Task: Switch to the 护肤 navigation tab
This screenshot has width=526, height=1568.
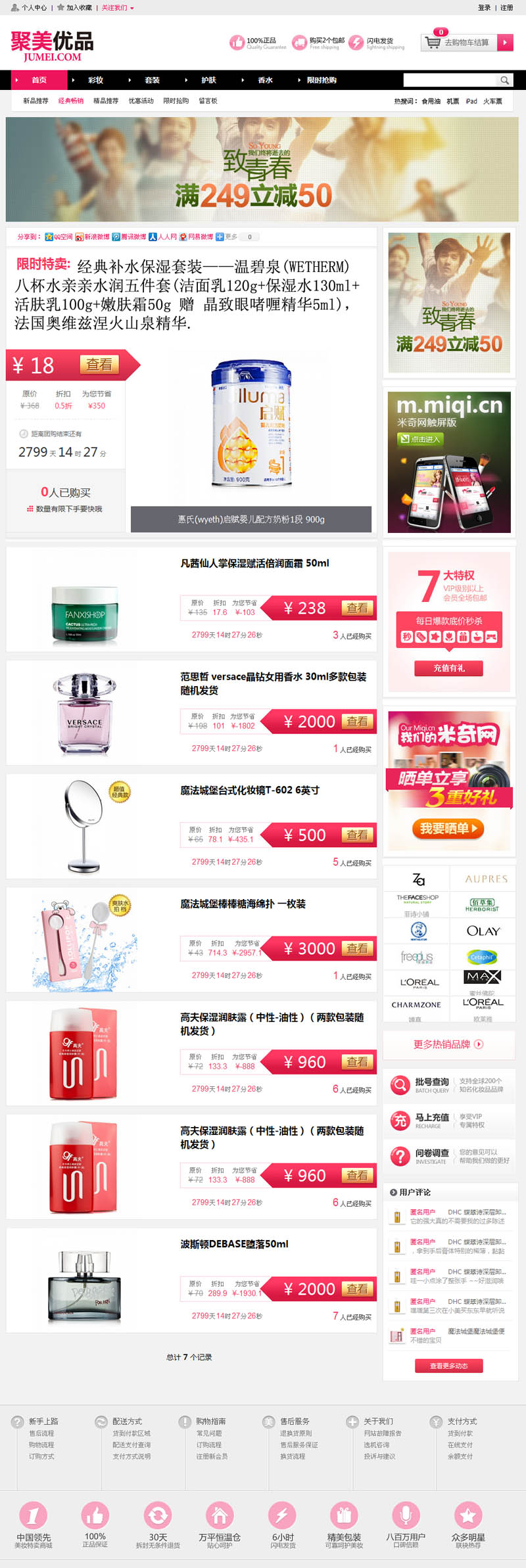Action: click(x=208, y=80)
